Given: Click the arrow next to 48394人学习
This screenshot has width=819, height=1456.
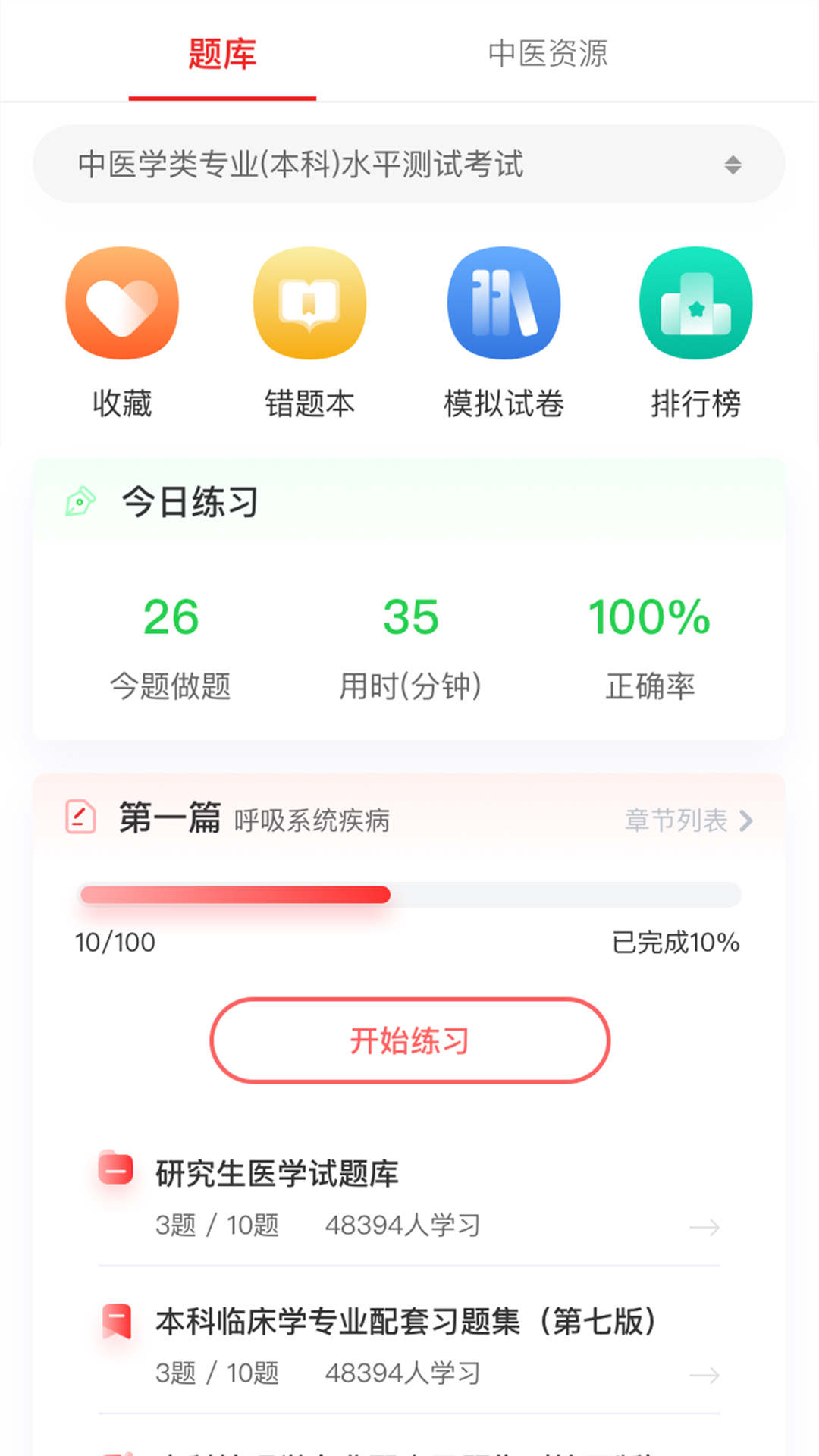Looking at the screenshot, I should click(x=705, y=1226).
